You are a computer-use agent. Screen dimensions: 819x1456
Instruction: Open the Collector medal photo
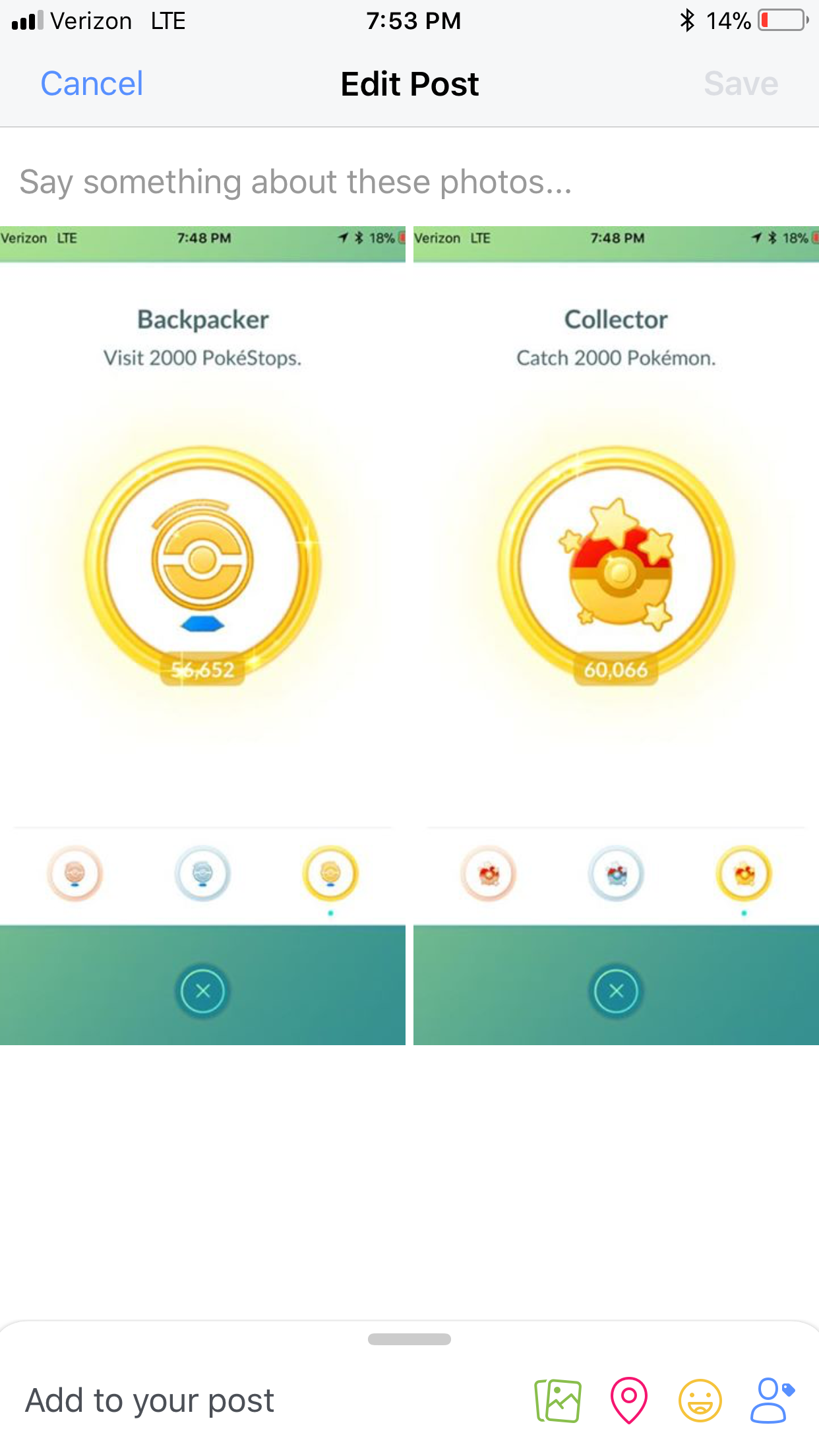tap(616, 636)
